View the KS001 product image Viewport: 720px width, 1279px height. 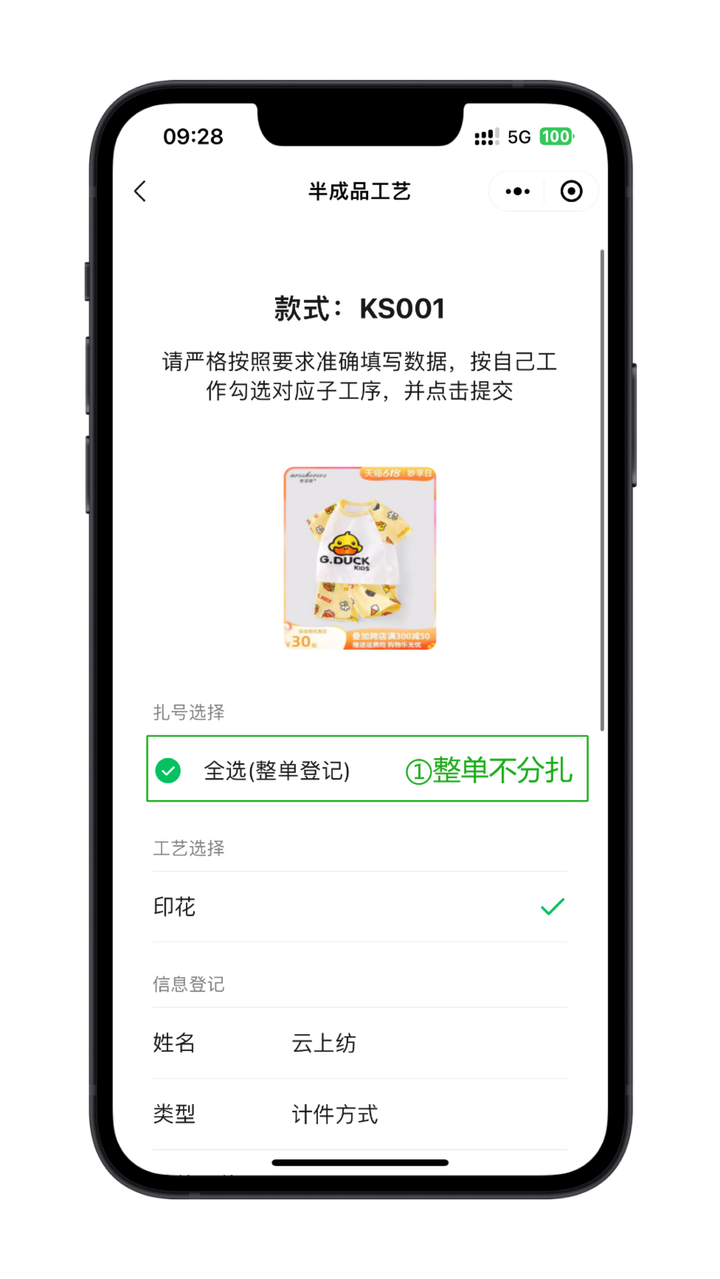click(360, 558)
